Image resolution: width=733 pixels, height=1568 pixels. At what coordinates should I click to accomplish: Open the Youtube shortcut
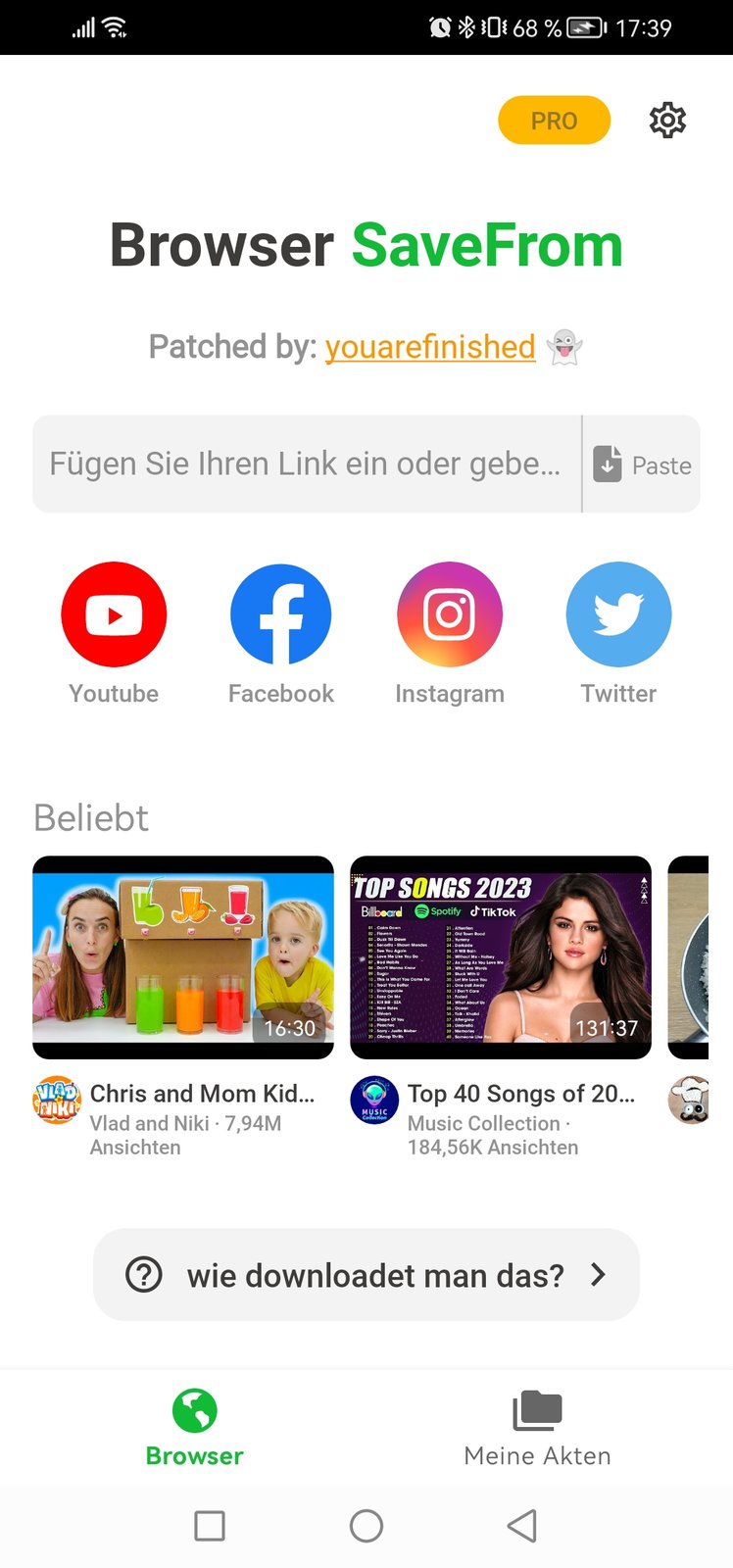click(114, 614)
